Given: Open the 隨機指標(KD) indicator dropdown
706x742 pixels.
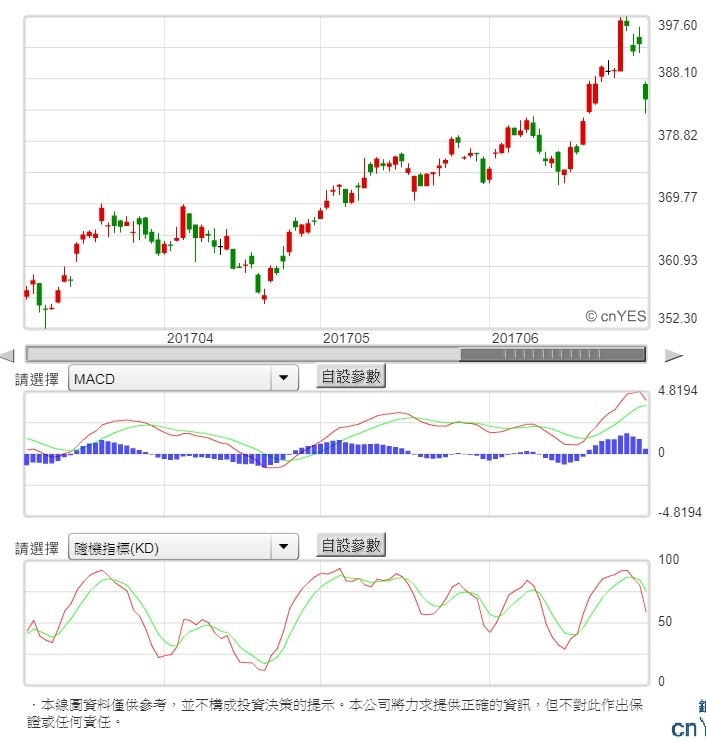Looking at the screenshot, I should click(184, 547).
